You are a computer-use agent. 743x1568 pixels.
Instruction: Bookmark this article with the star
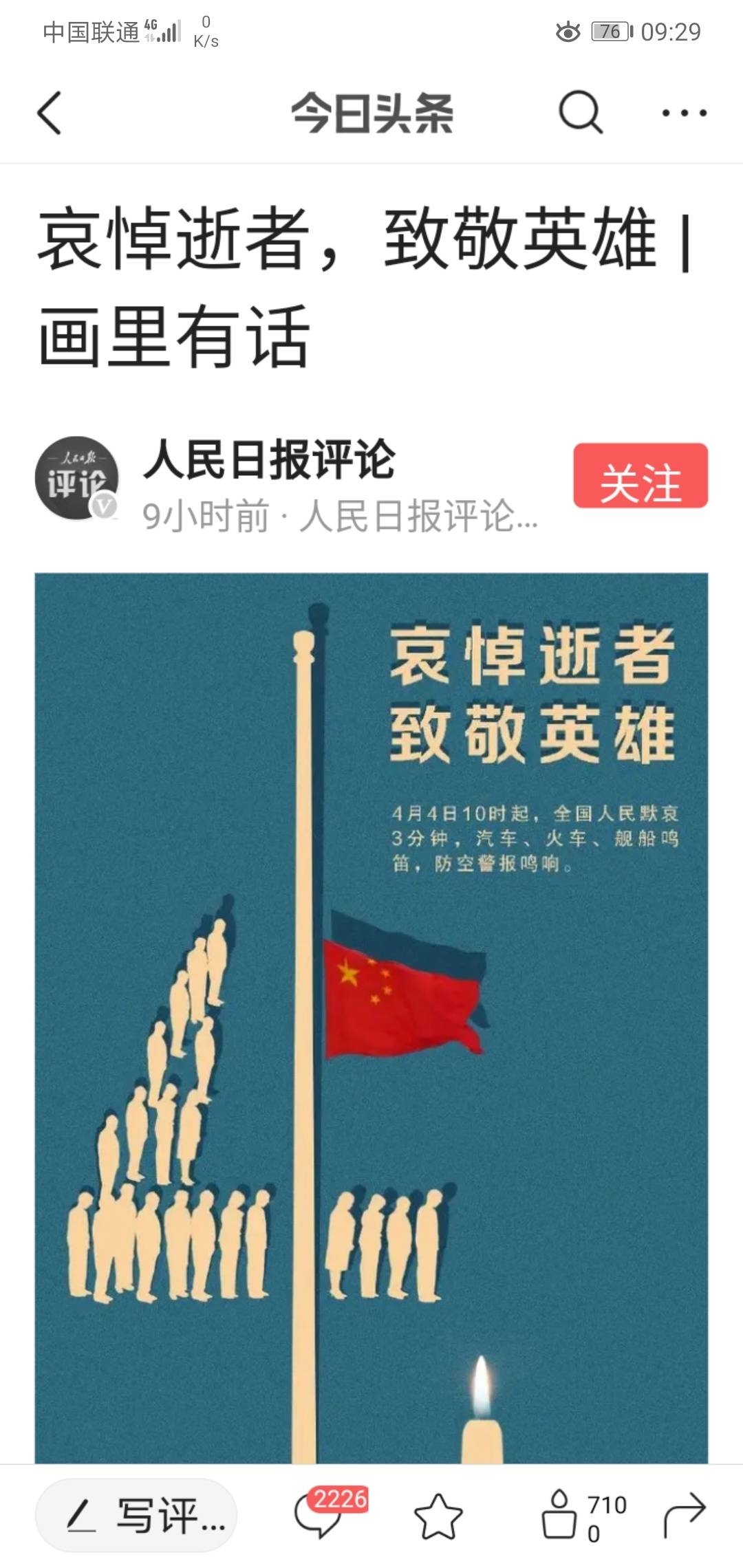[438, 1516]
